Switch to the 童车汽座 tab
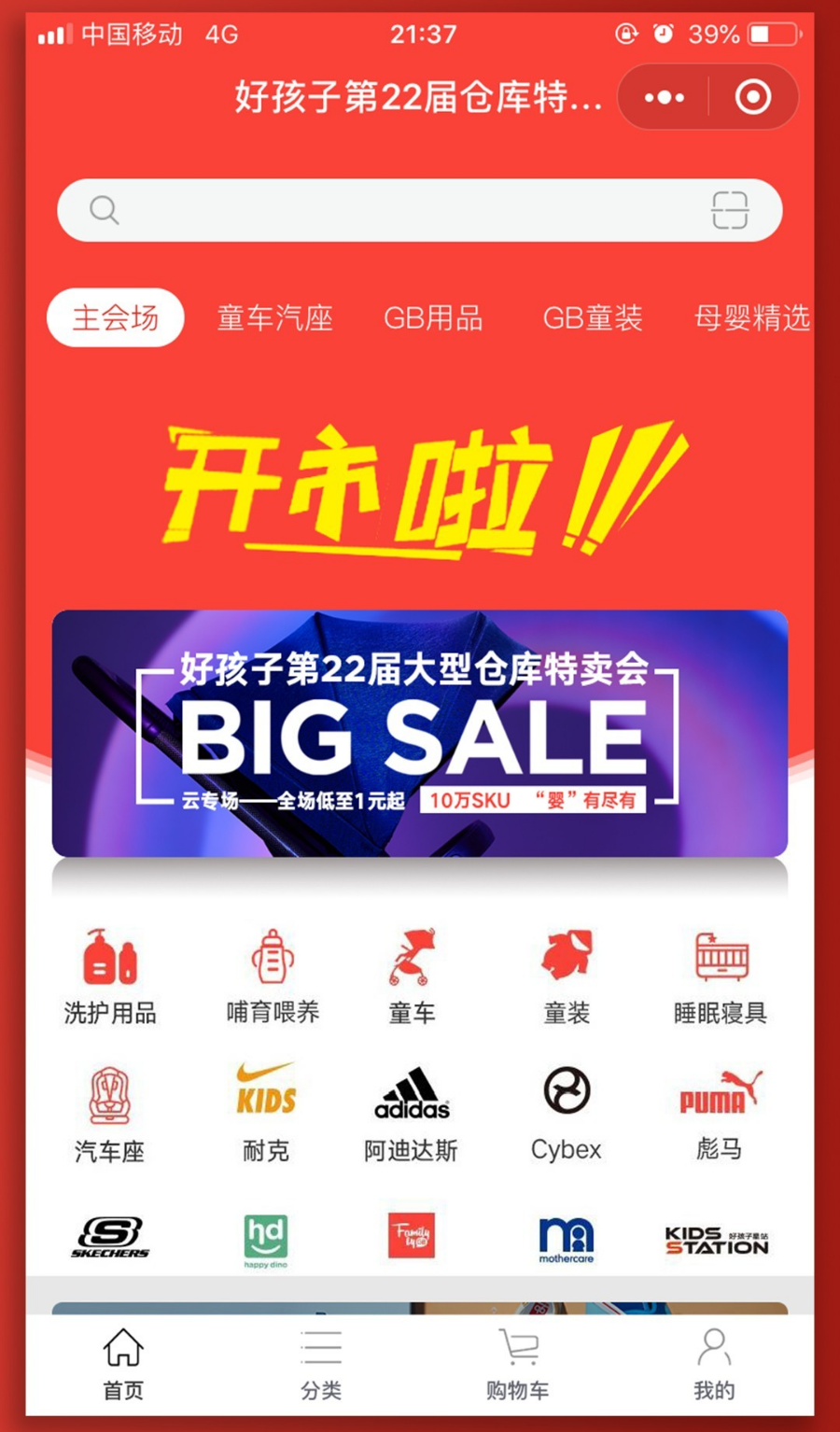 [274, 318]
